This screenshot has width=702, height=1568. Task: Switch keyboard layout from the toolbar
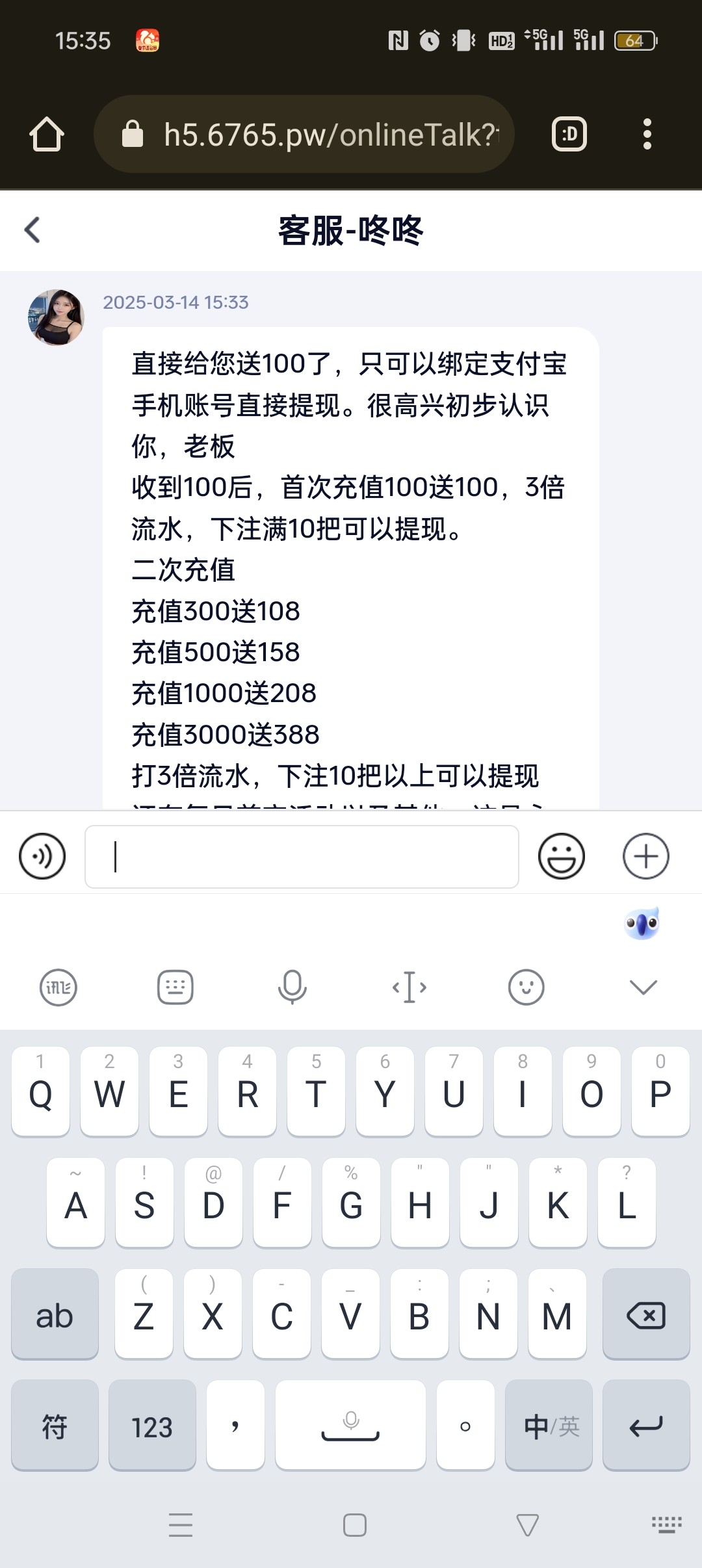pos(175,987)
